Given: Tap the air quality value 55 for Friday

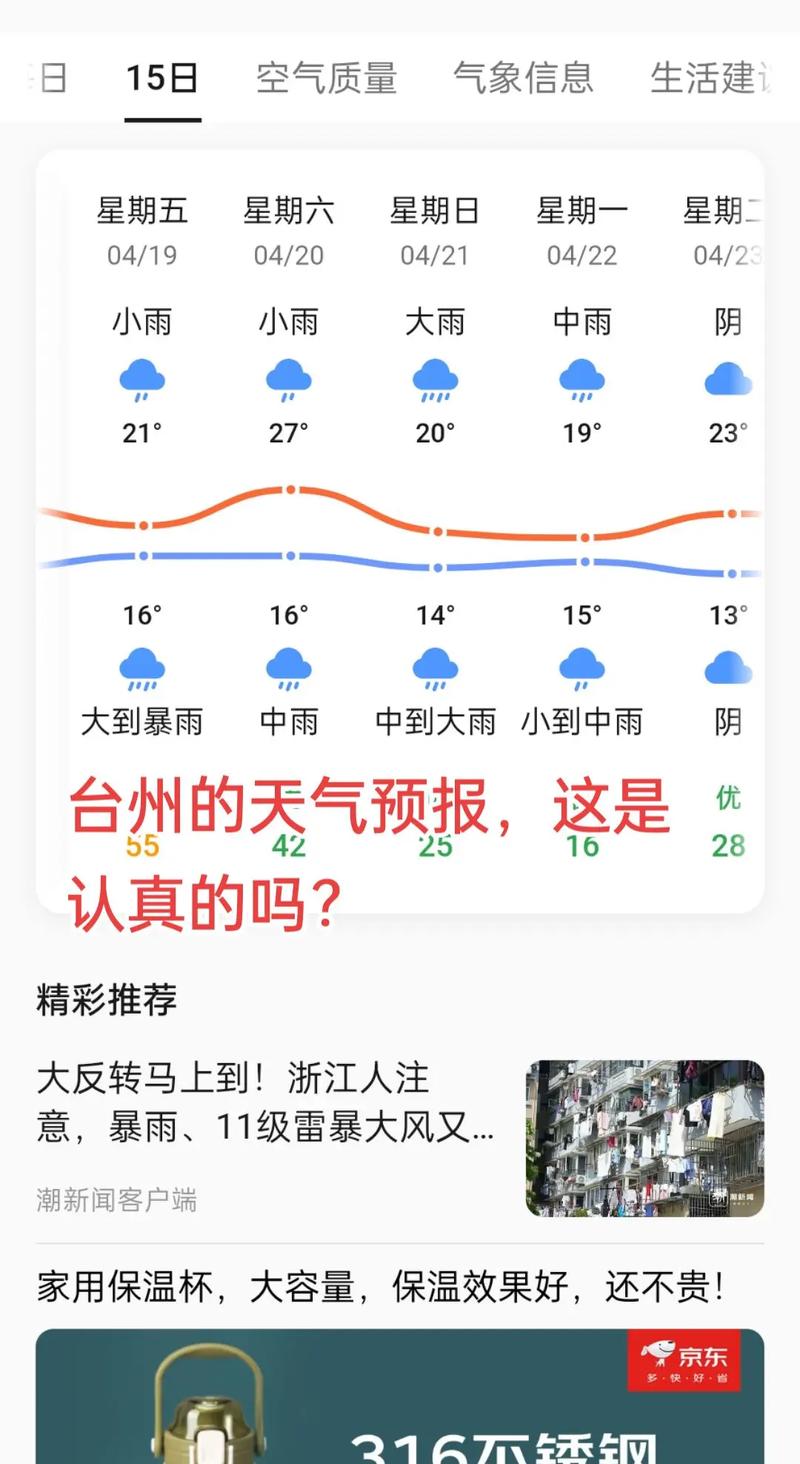Looking at the screenshot, I should pos(143,847).
